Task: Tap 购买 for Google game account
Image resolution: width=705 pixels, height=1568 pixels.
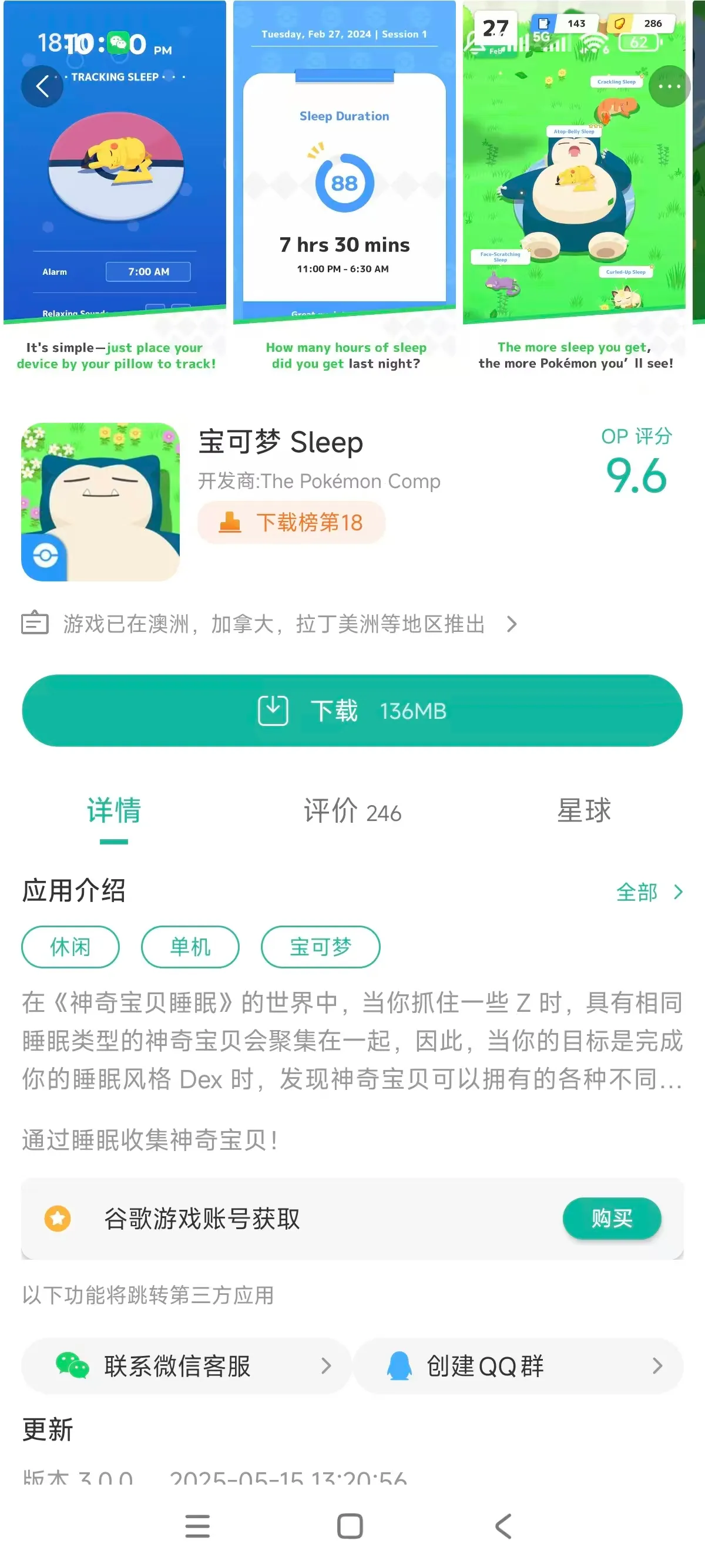Action: pyautogui.click(x=611, y=1218)
